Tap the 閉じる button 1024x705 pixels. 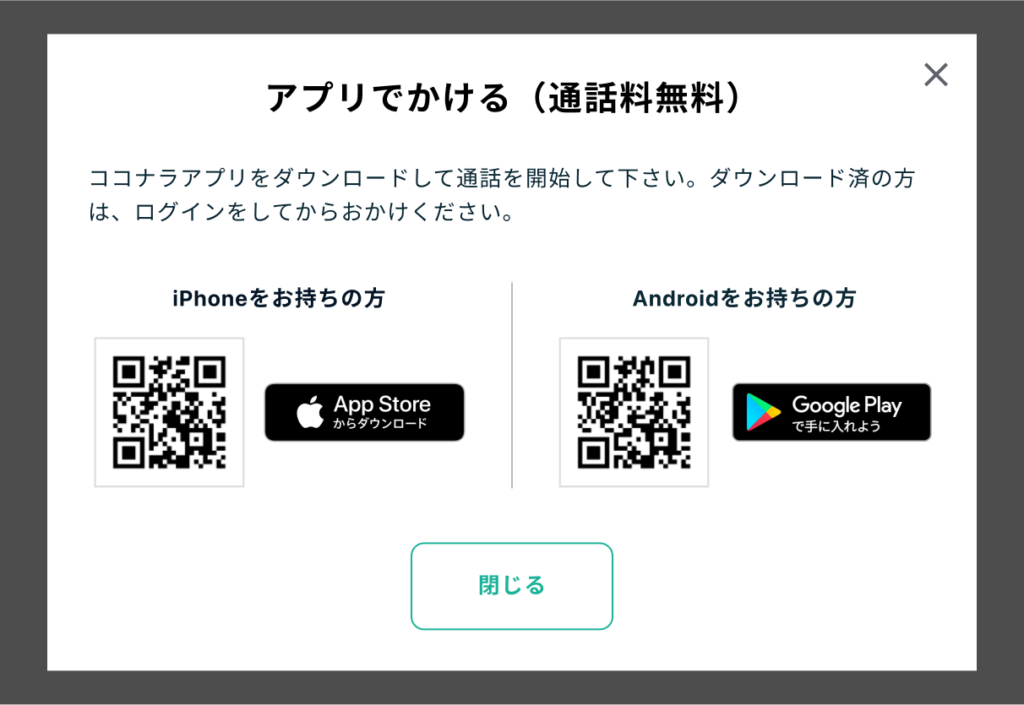click(511, 586)
